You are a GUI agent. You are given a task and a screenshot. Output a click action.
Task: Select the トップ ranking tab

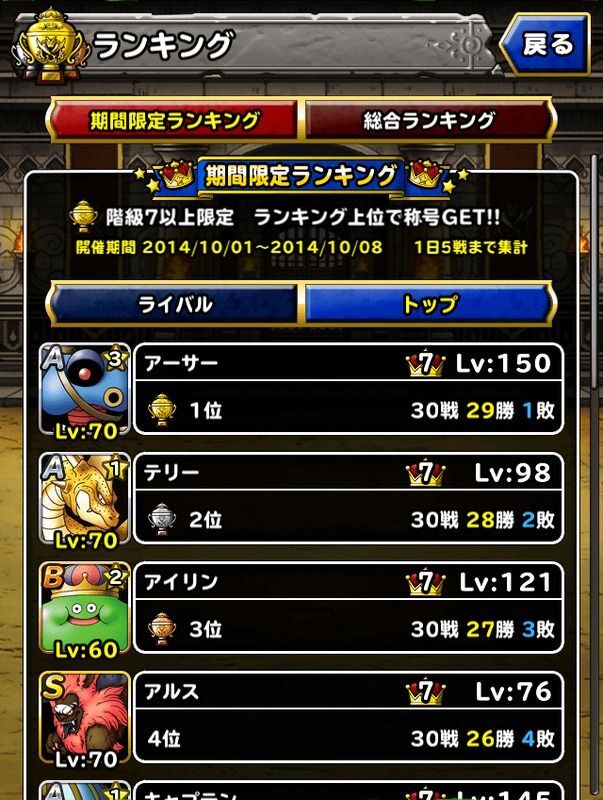pyautogui.click(x=429, y=304)
